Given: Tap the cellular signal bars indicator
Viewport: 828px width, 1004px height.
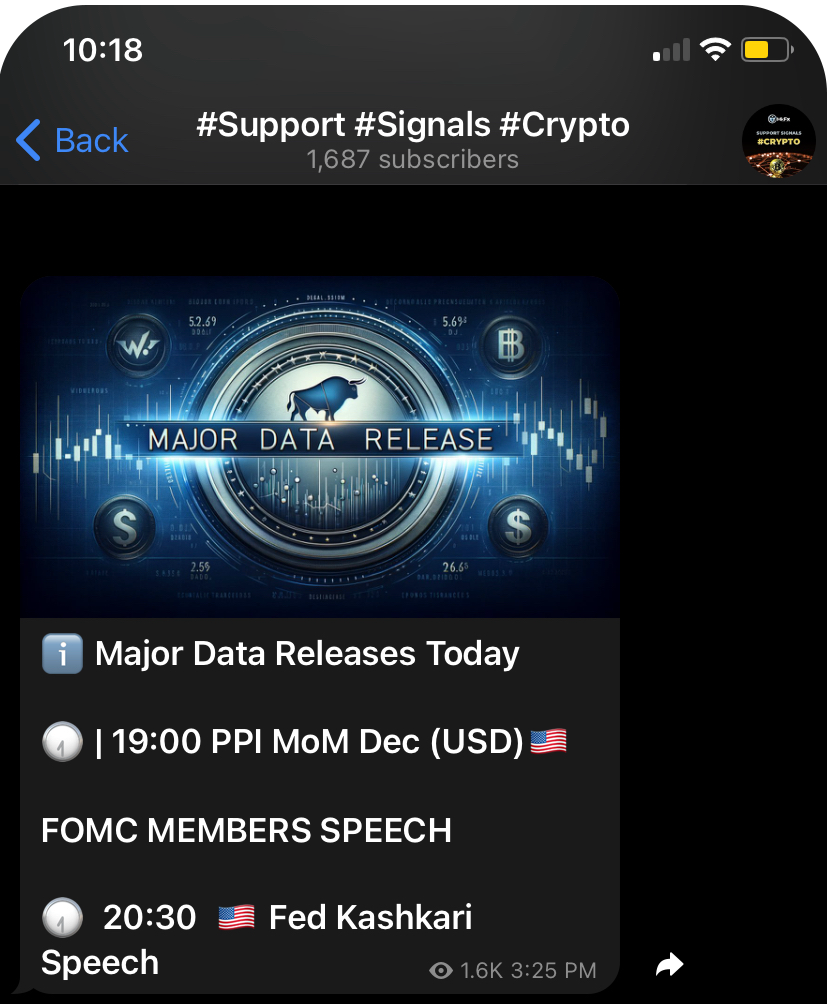Looking at the screenshot, I should click(671, 48).
